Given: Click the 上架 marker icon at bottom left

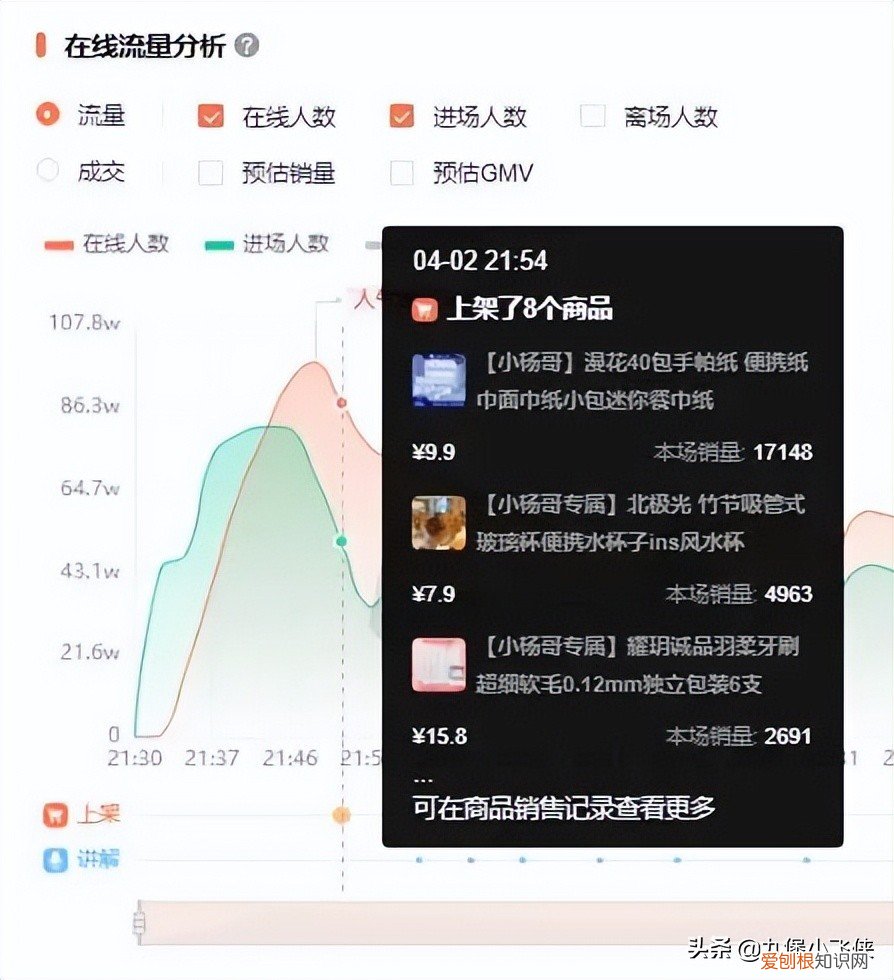Looking at the screenshot, I should tap(55, 814).
